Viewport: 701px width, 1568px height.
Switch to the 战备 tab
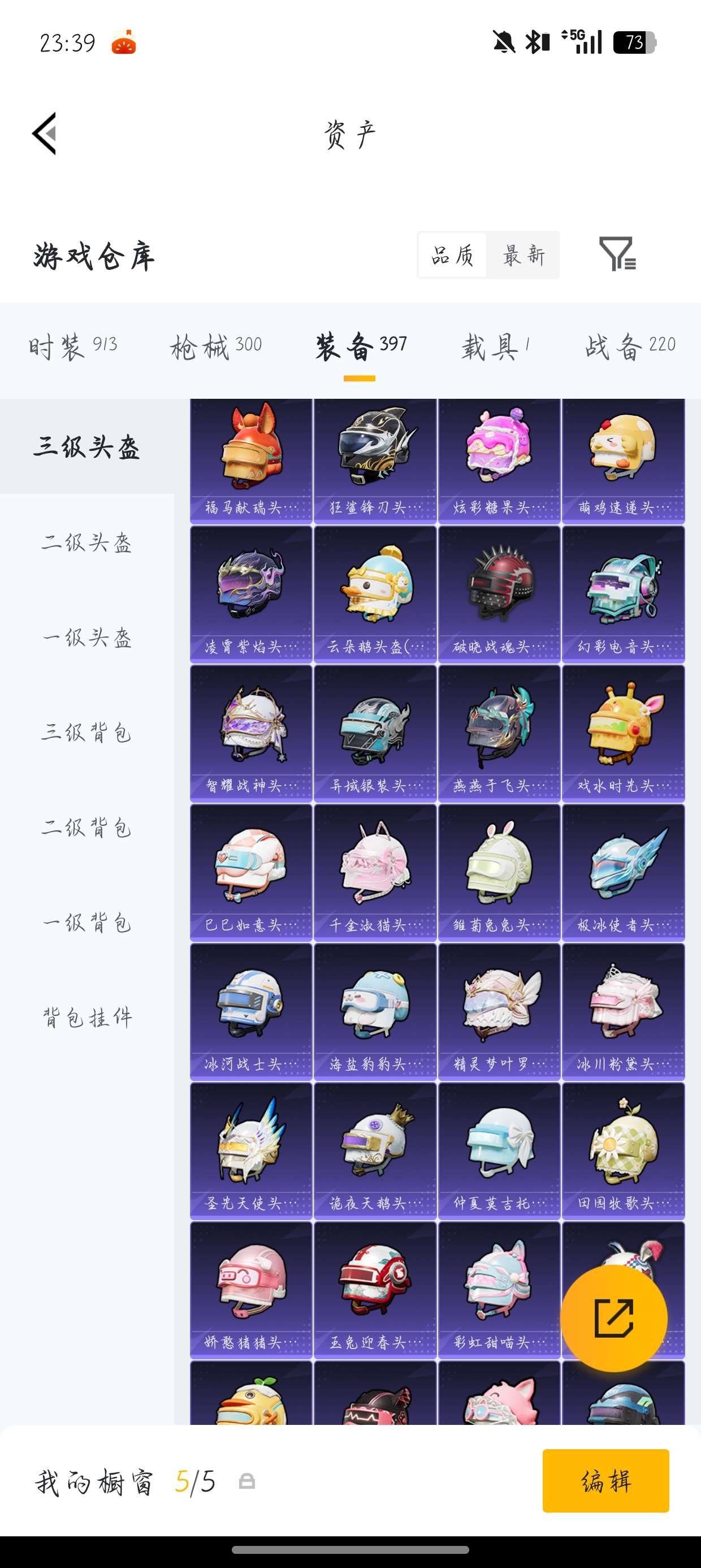pyautogui.click(x=630, y=347)
